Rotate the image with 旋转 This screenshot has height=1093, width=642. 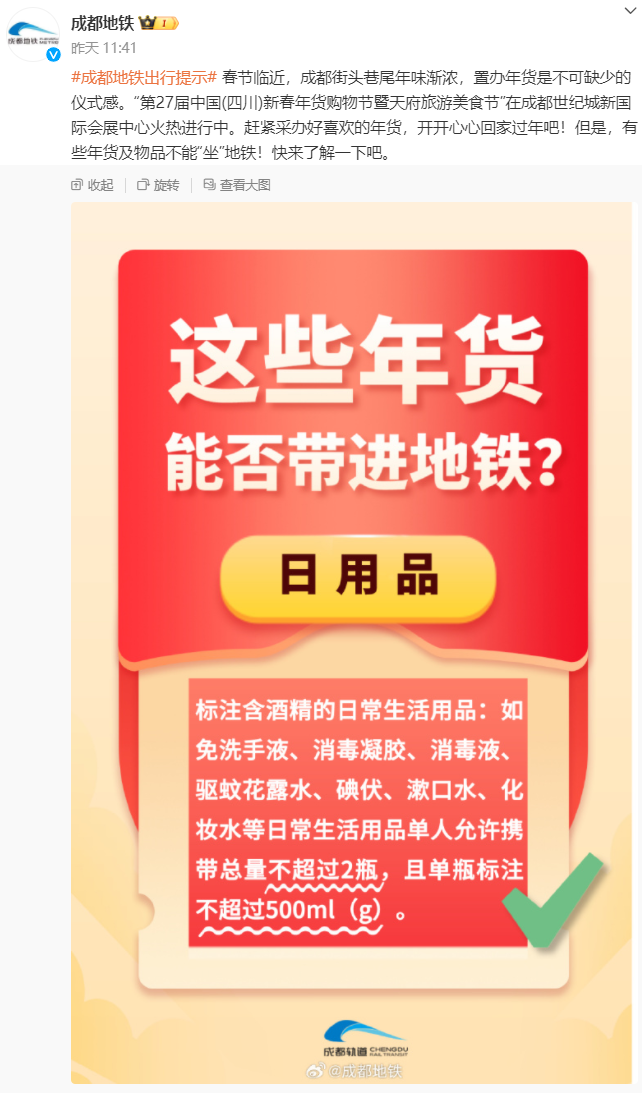click(x=158, y=185)
